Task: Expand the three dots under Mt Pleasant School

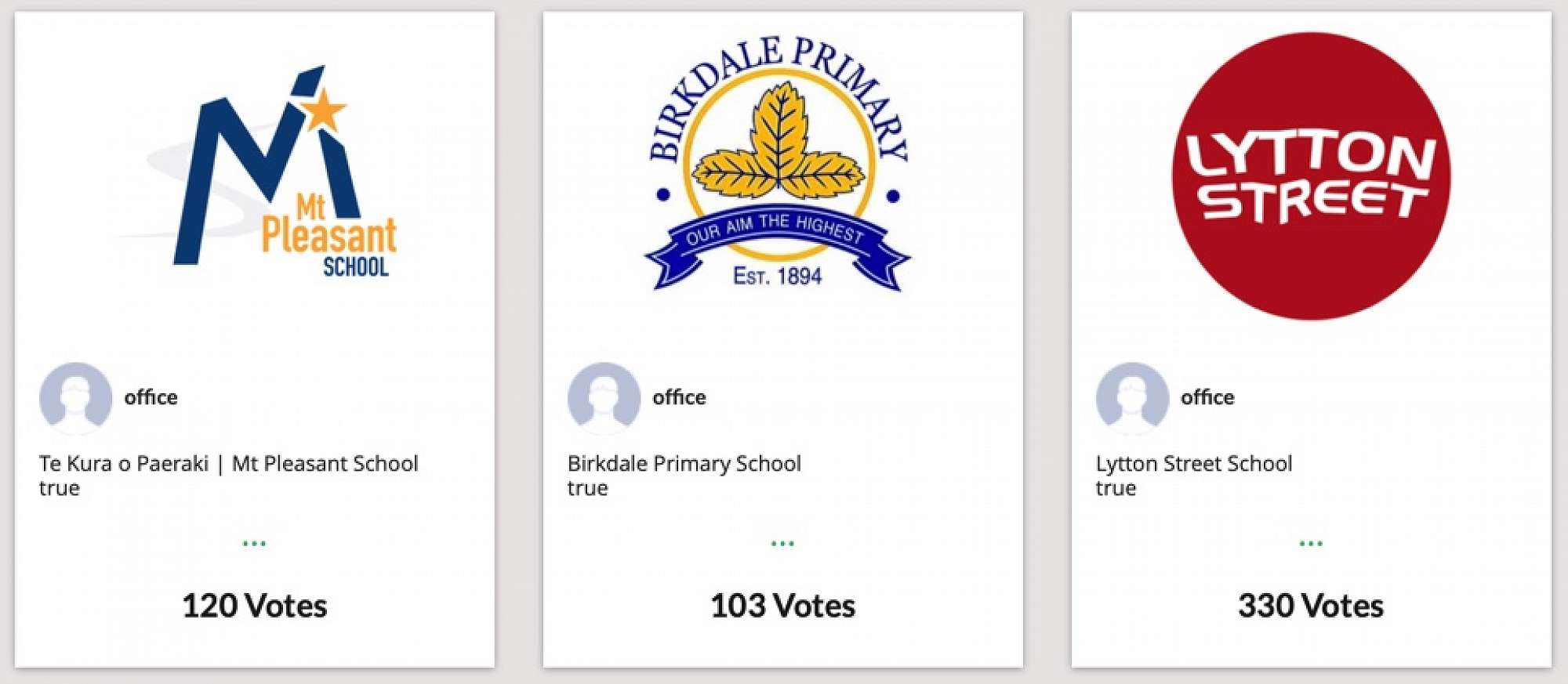Action: point(254,543)
